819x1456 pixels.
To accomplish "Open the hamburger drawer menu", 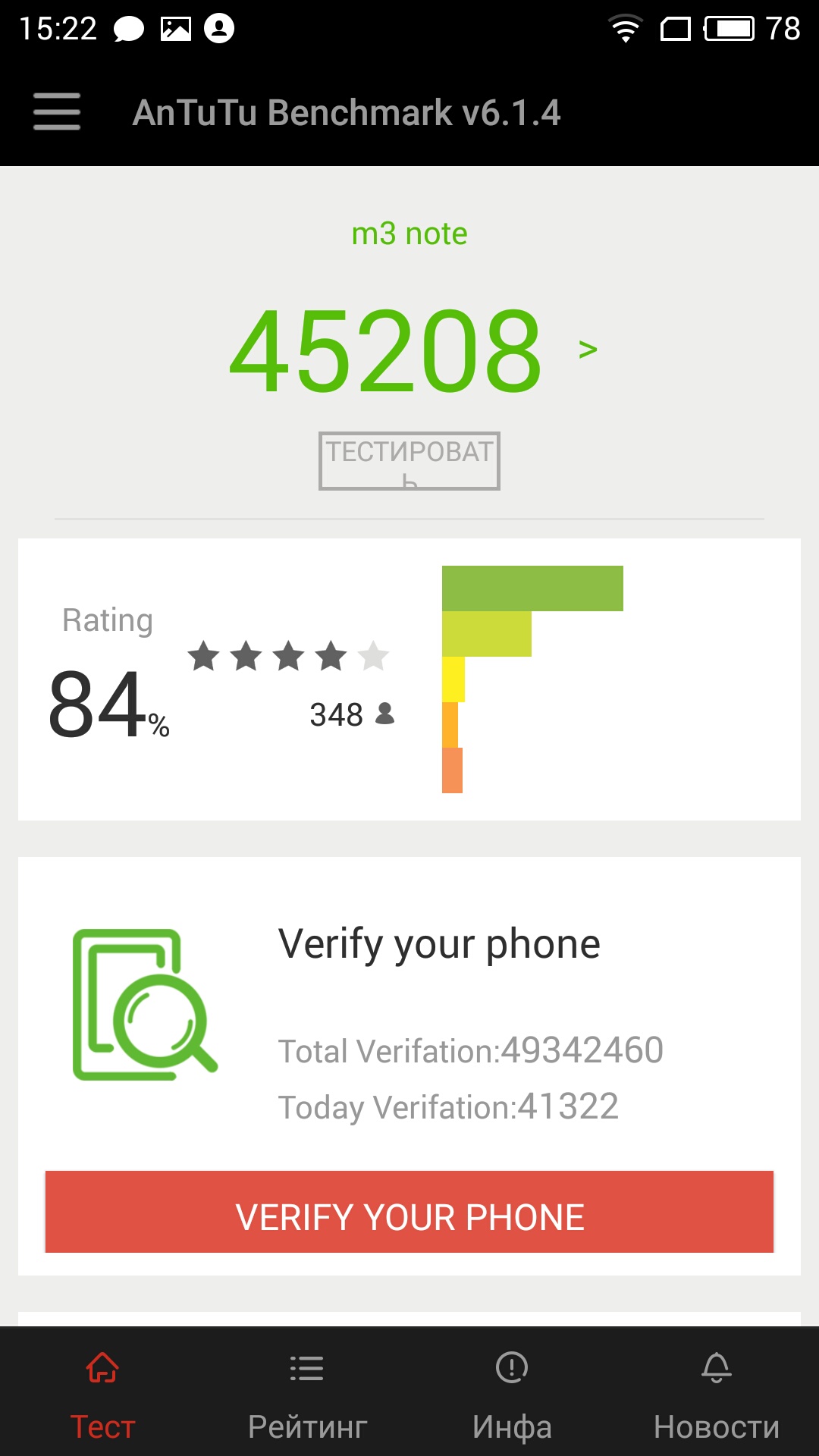I will point(57,111).
